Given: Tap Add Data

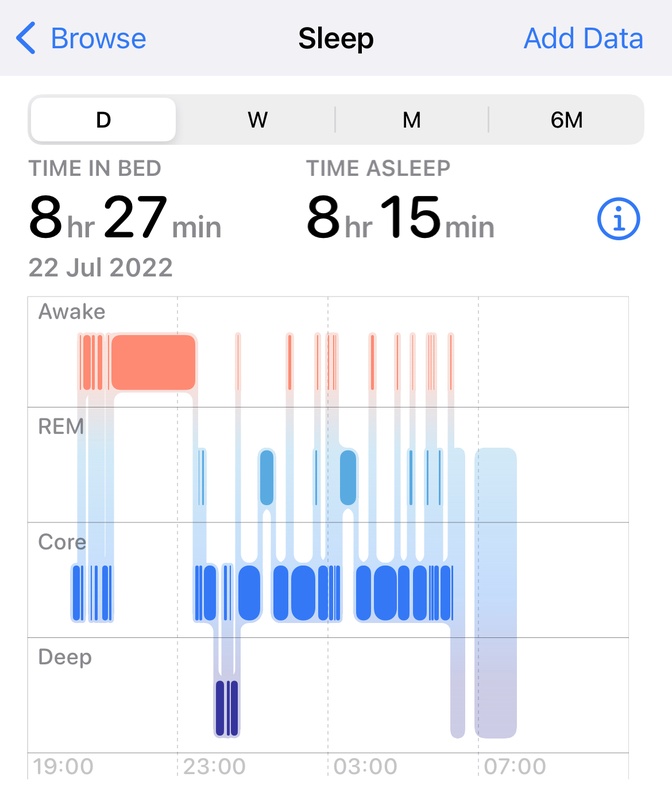Looking at the screenshot, I should (583, 39).
